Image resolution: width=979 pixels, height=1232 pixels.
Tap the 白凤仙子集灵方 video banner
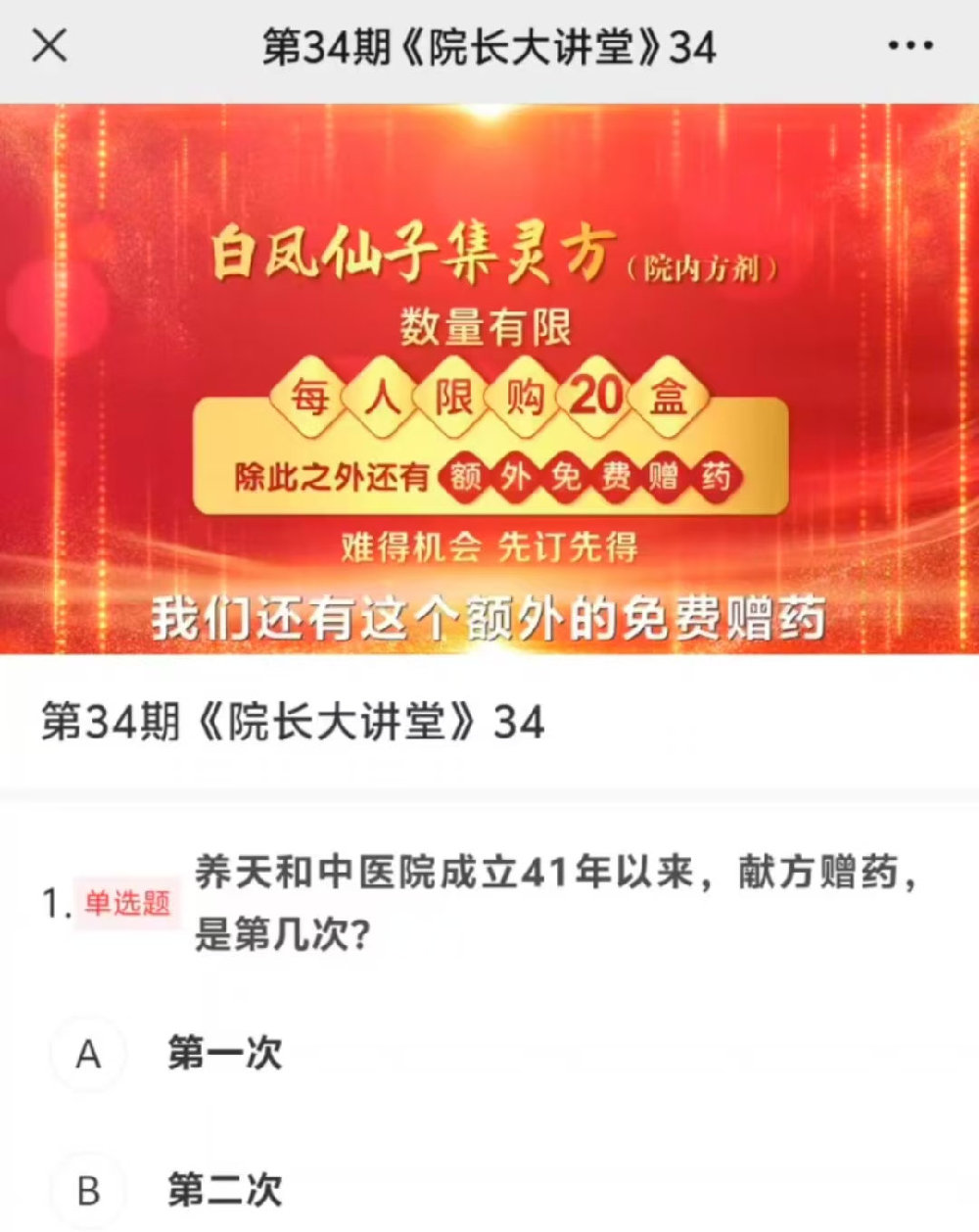click(489, 378)
